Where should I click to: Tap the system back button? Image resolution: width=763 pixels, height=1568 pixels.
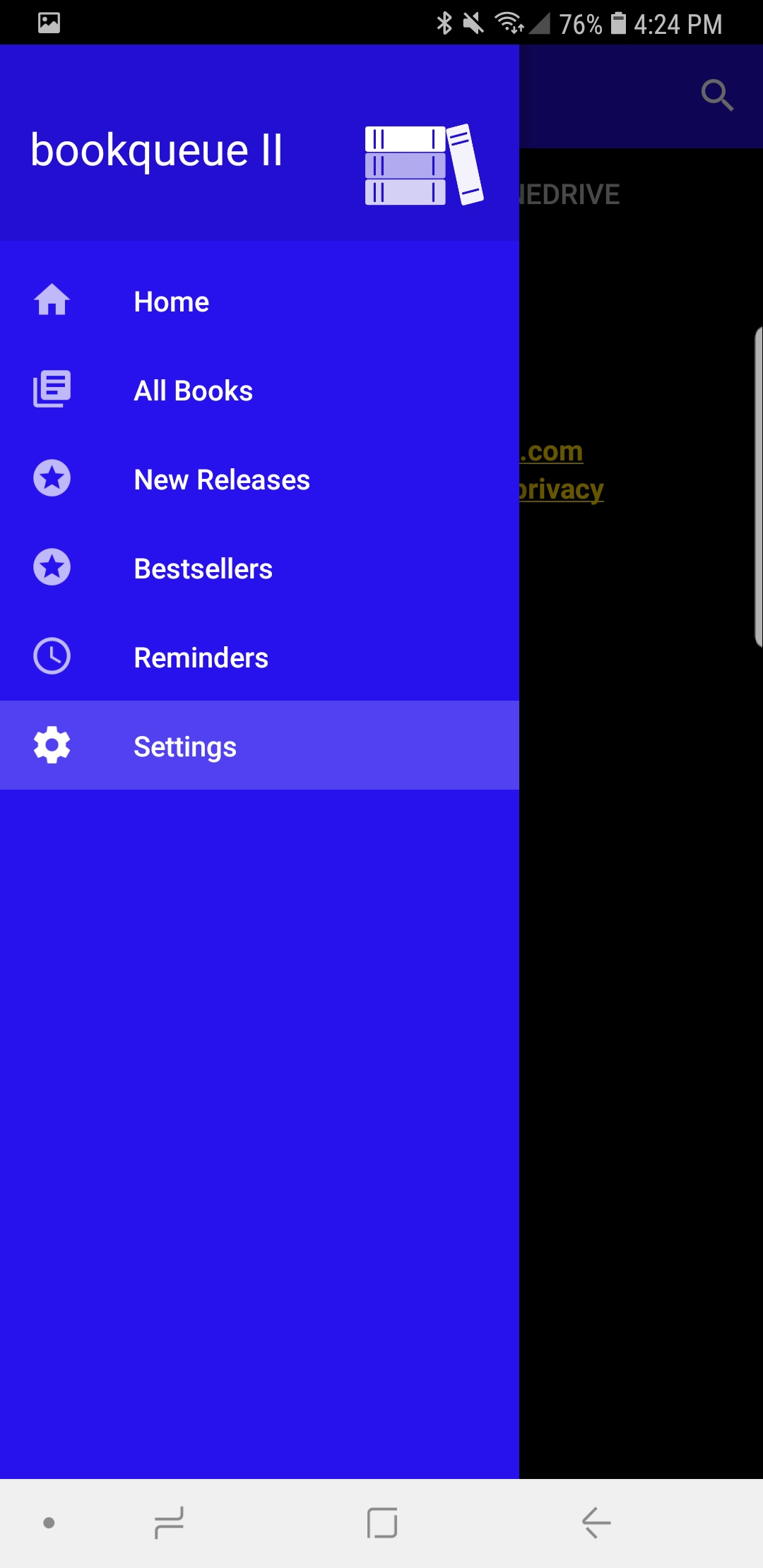coord(596,1523)
